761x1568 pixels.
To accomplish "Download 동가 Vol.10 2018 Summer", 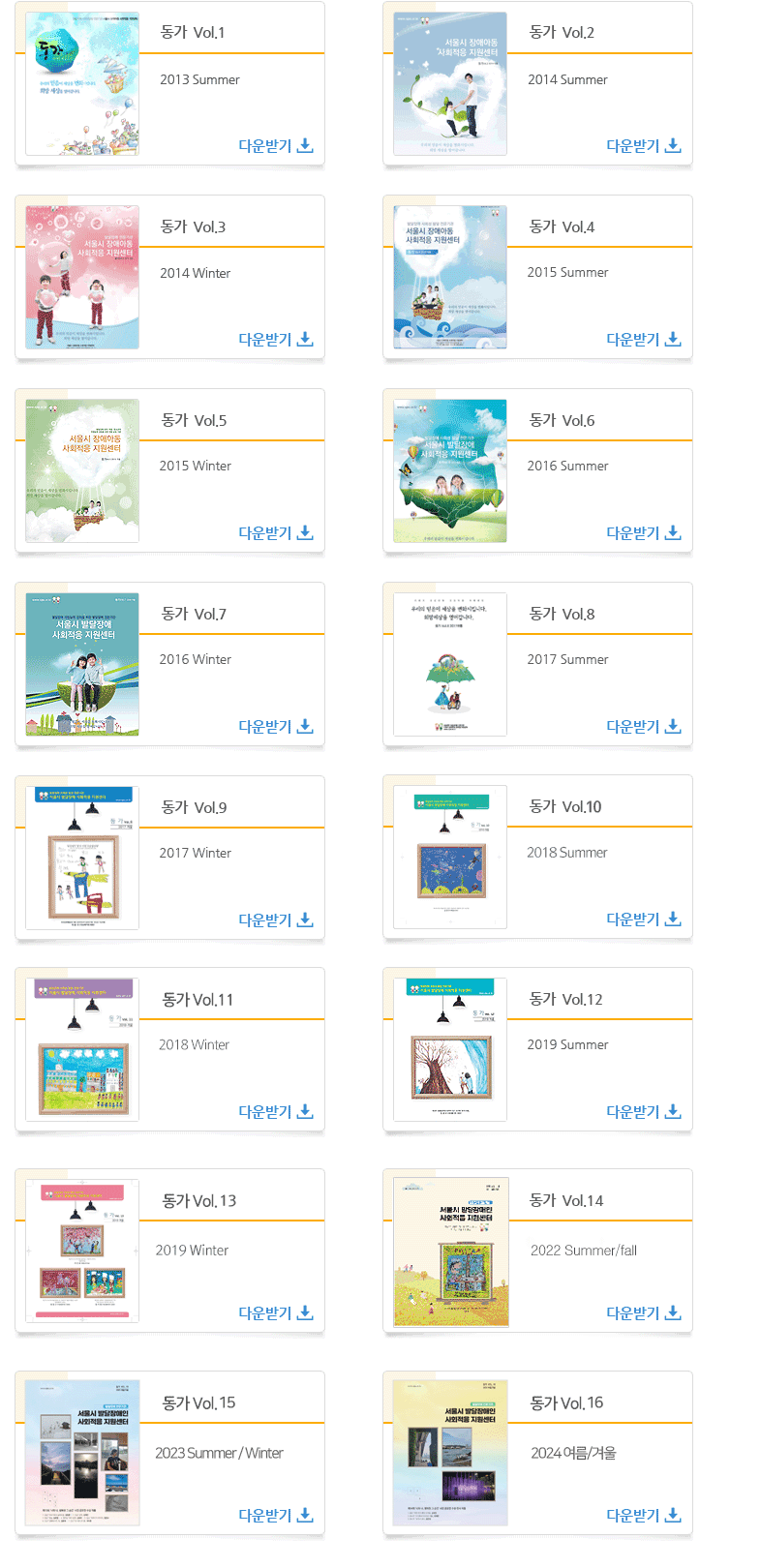I will point(644,920).
